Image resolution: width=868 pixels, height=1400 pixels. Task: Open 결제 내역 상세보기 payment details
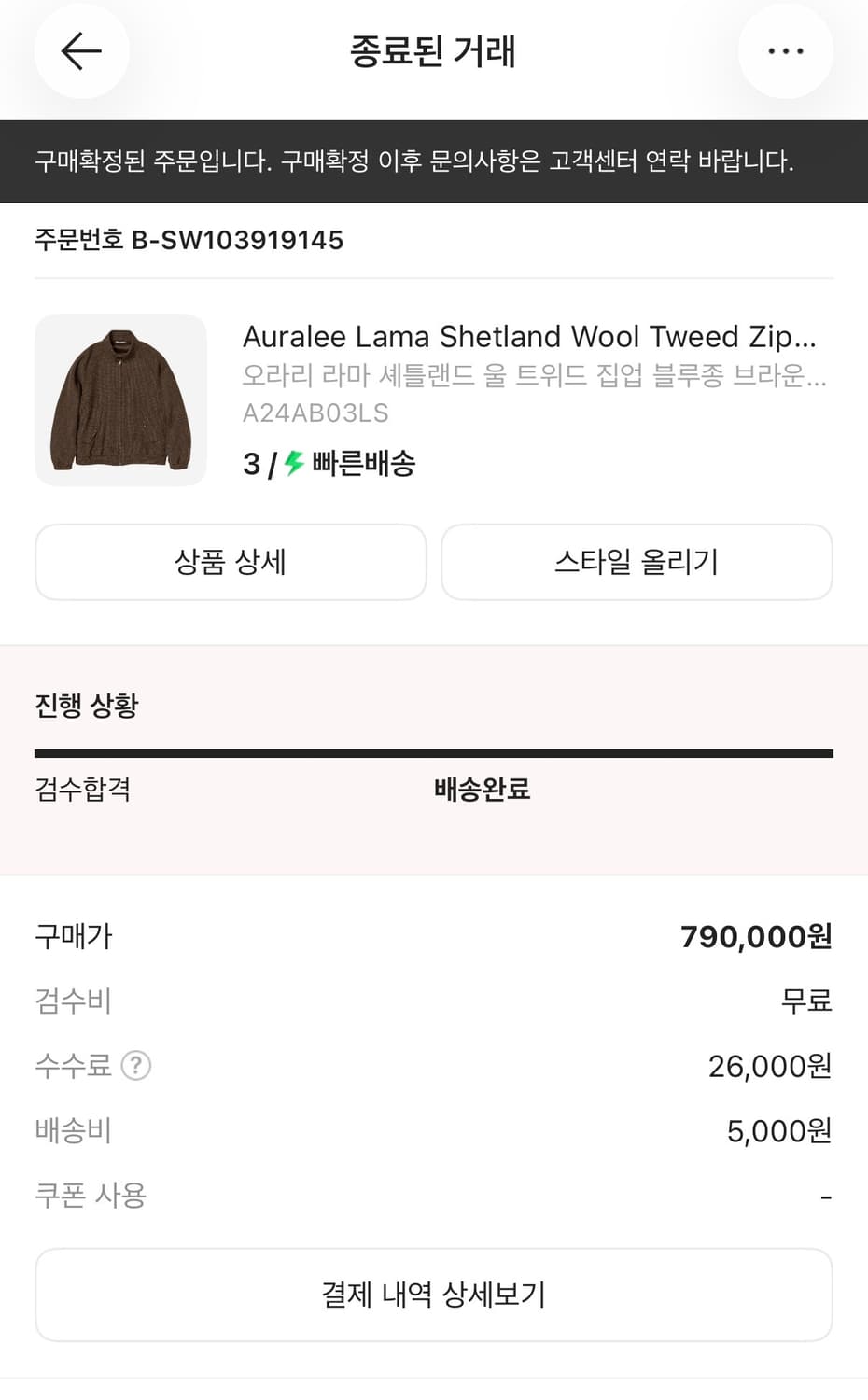(x=433, y=1295)
